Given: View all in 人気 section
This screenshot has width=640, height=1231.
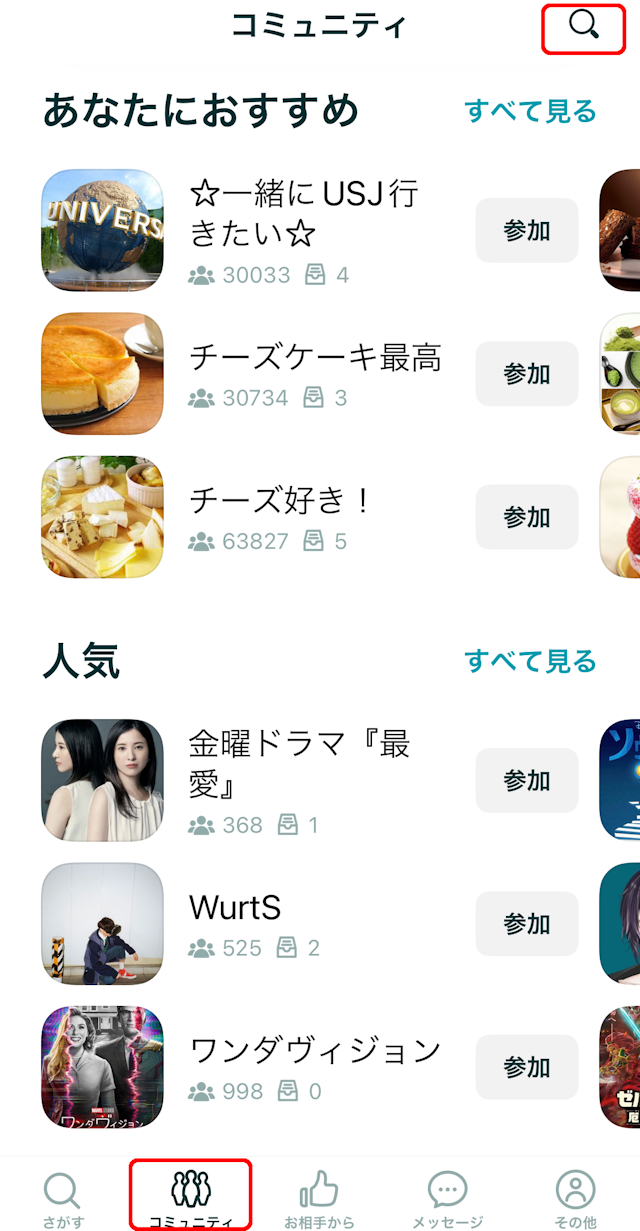Looking at the screenshot, I should tap(530, 661).
